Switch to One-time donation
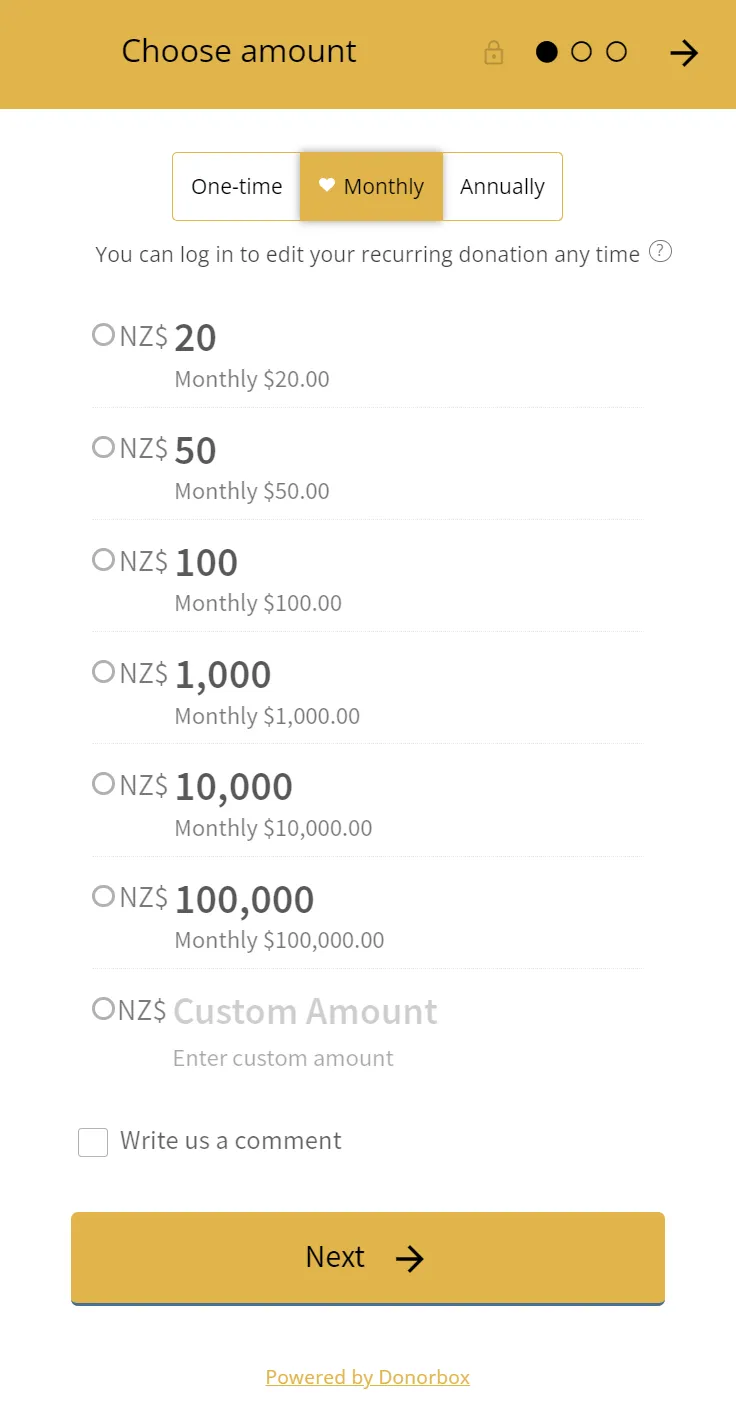 237,187
